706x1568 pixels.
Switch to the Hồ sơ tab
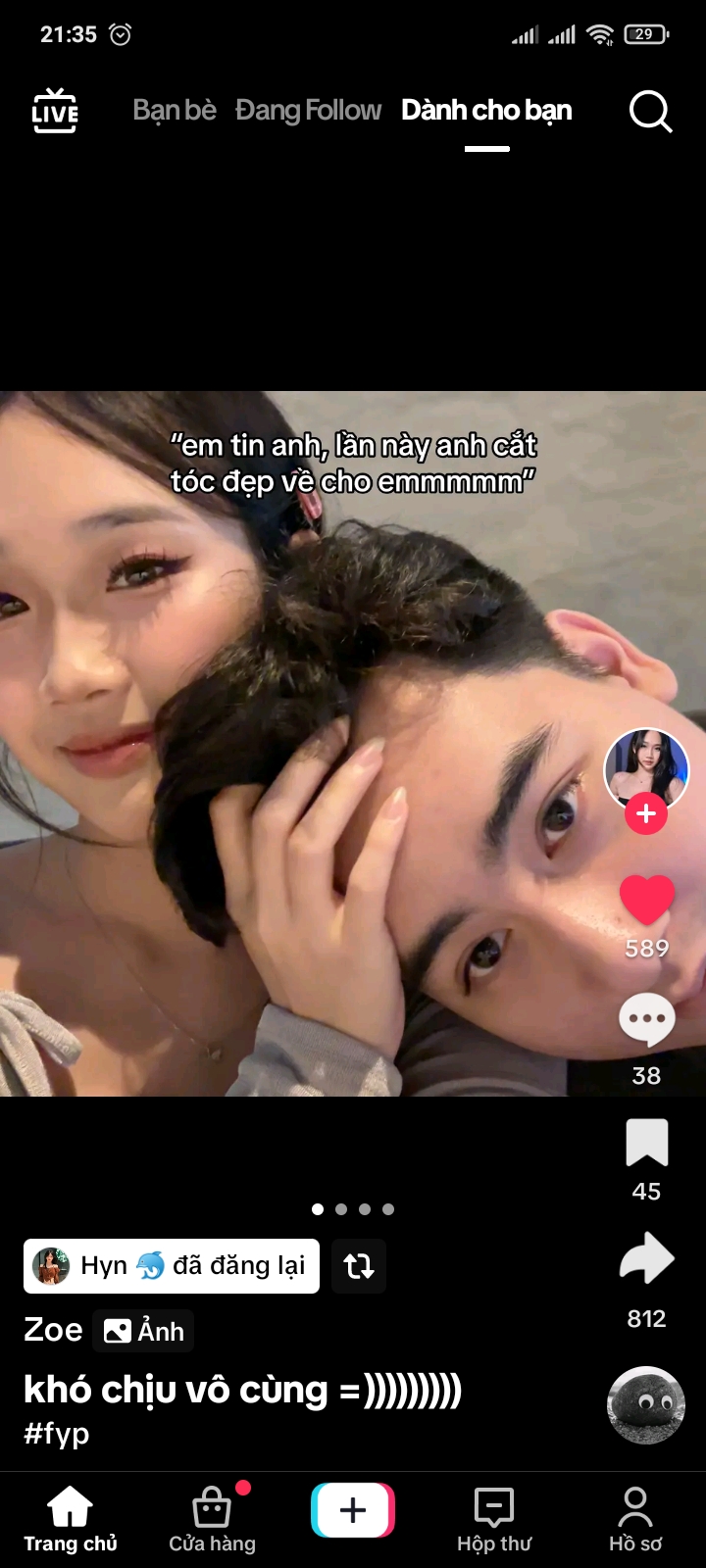(635, 1520)
